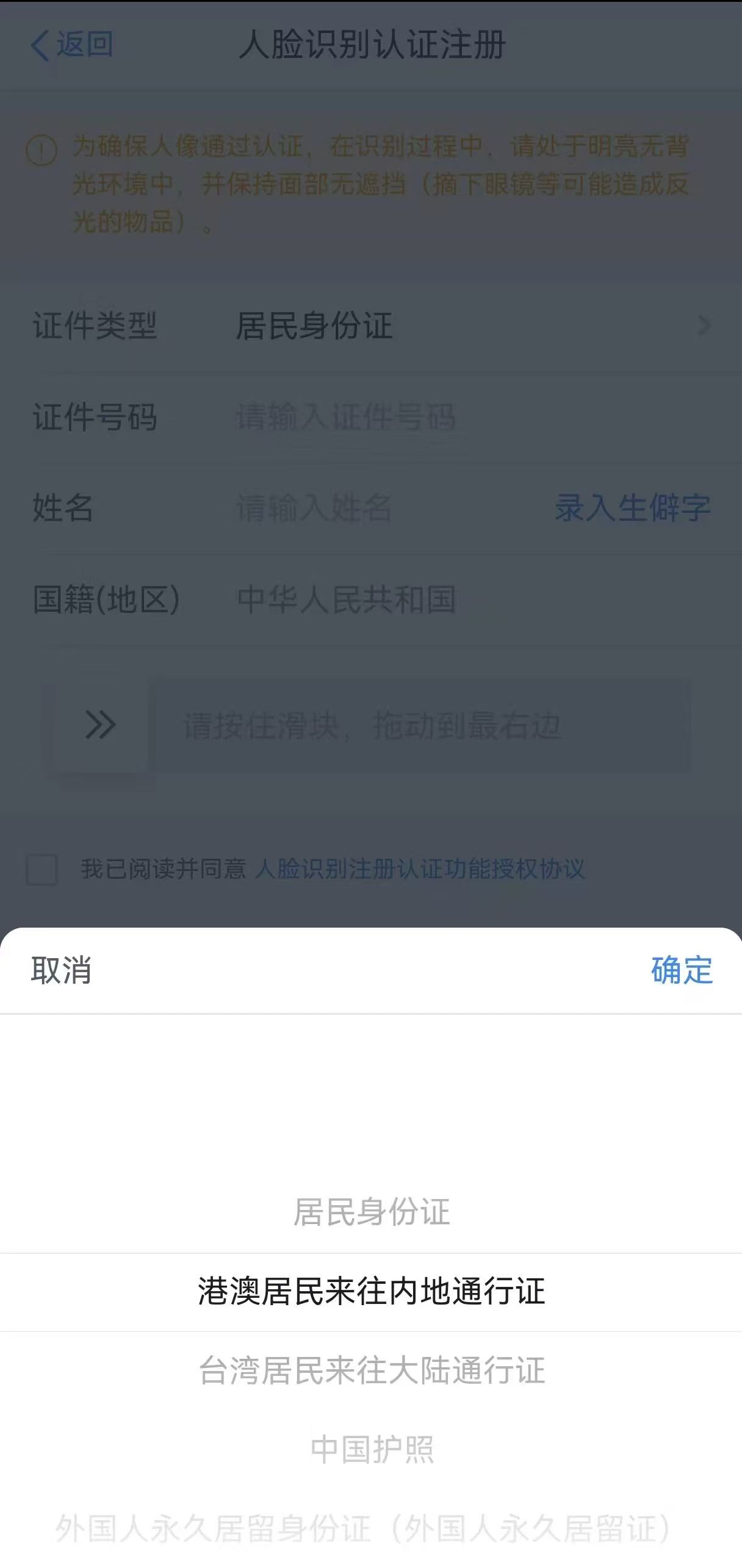Choose 外国人永久居留身份证 option
Image resolution: width=742 pixels, height=1568 pixels.
(364, 1528)
